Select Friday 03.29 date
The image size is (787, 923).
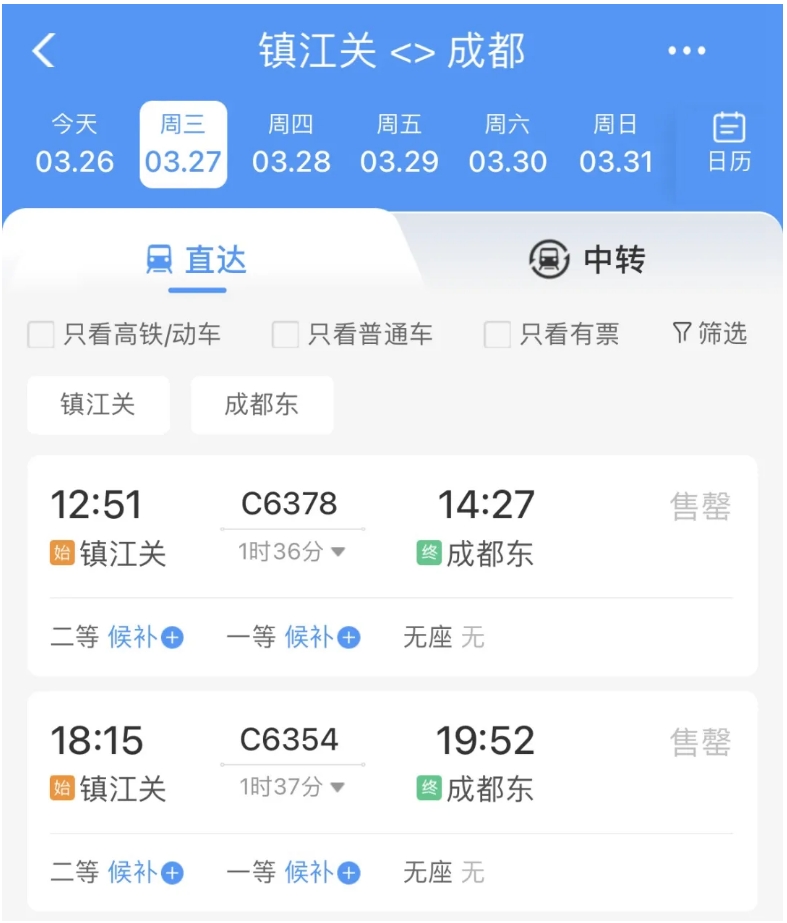pos(399,145)
